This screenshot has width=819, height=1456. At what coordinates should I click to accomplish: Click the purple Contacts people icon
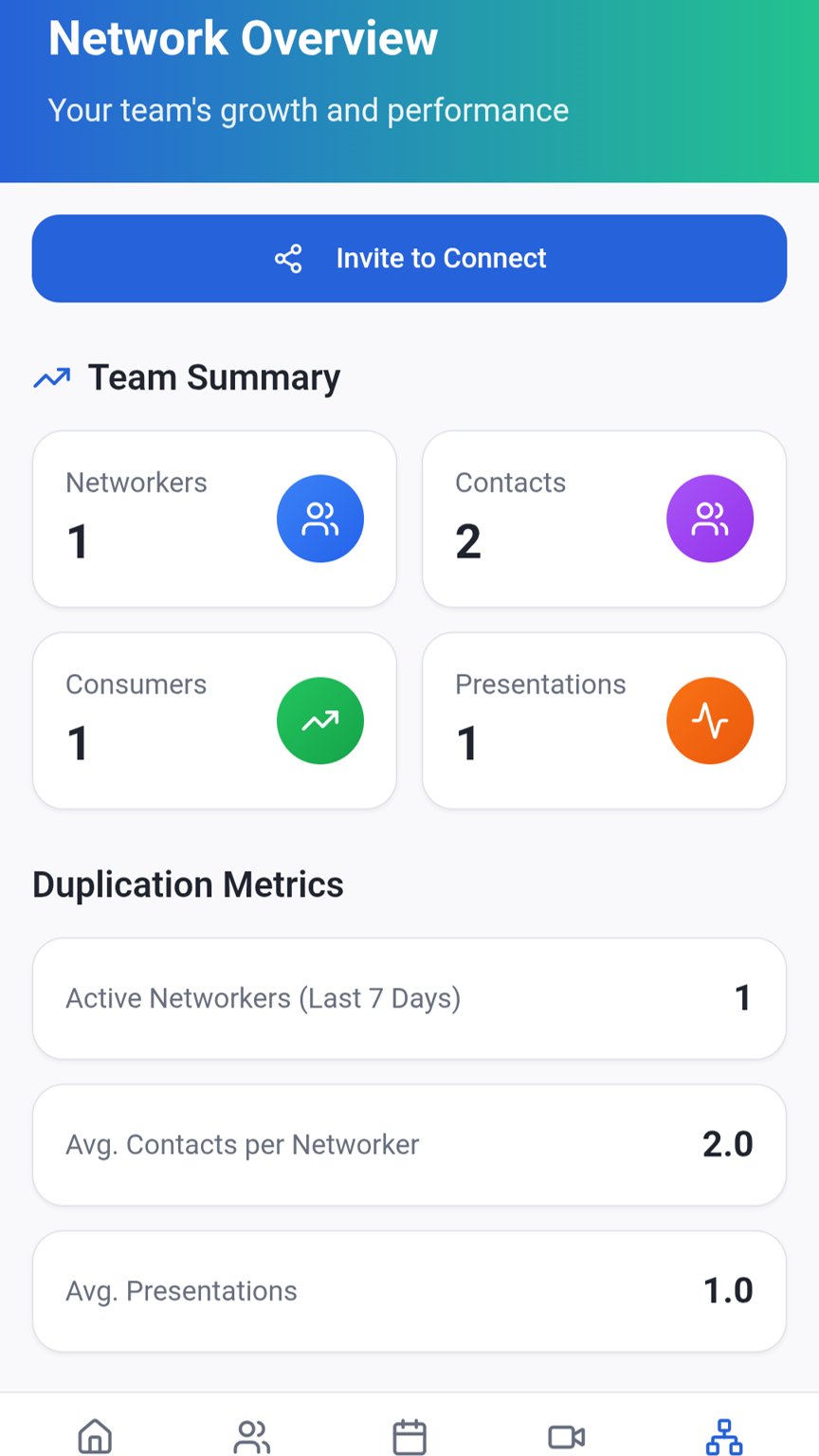coord(710,519)
